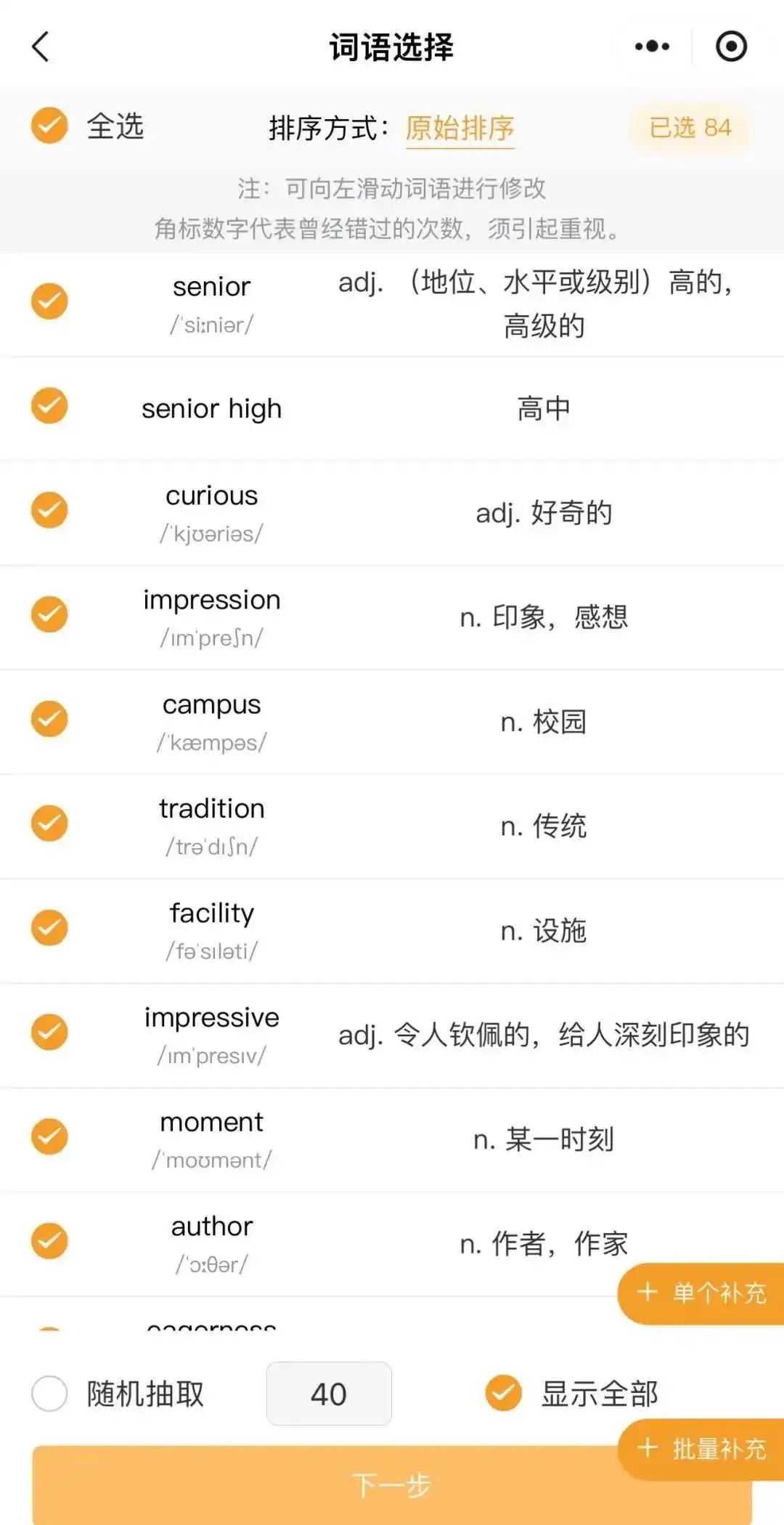Toggle the 显示全部 show-all option
784x1525 pixels.
pyautogui.click(x=504, y=1394)
